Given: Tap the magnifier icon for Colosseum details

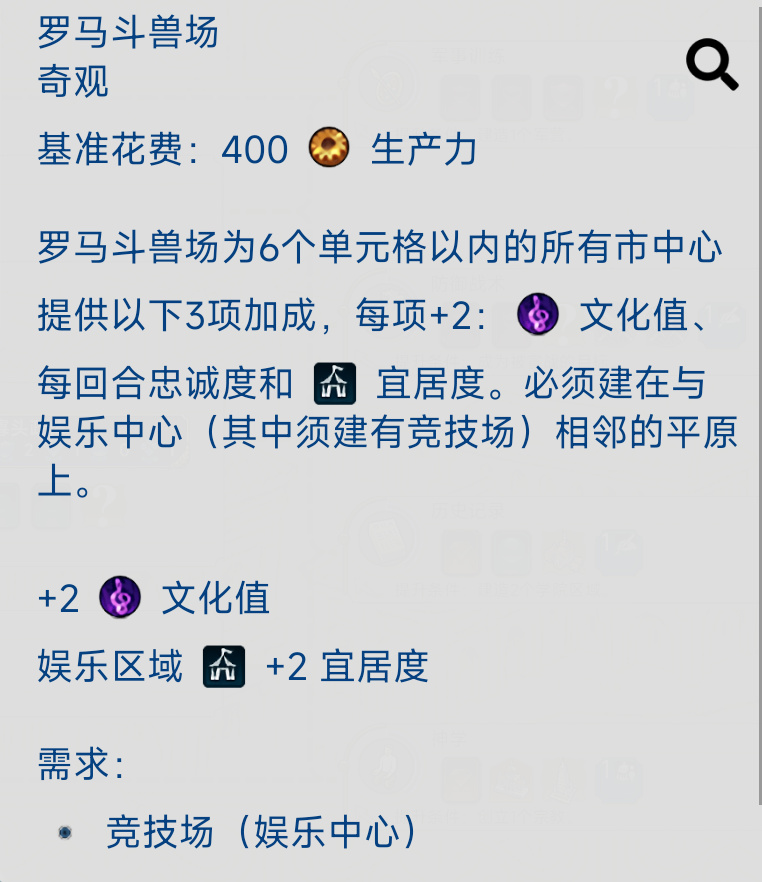Looking at the screenshot, I should point(711,66).
